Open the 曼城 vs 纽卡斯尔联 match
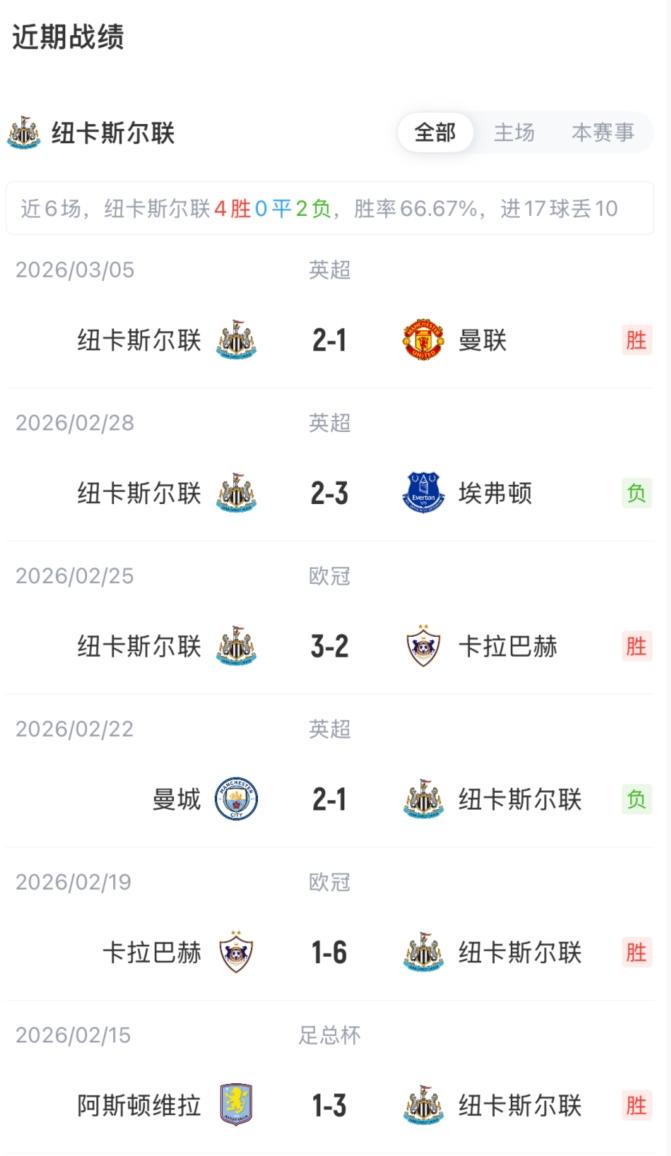Image resolution: width=671 pixels, height=1156 pixels. coord(329,800)
